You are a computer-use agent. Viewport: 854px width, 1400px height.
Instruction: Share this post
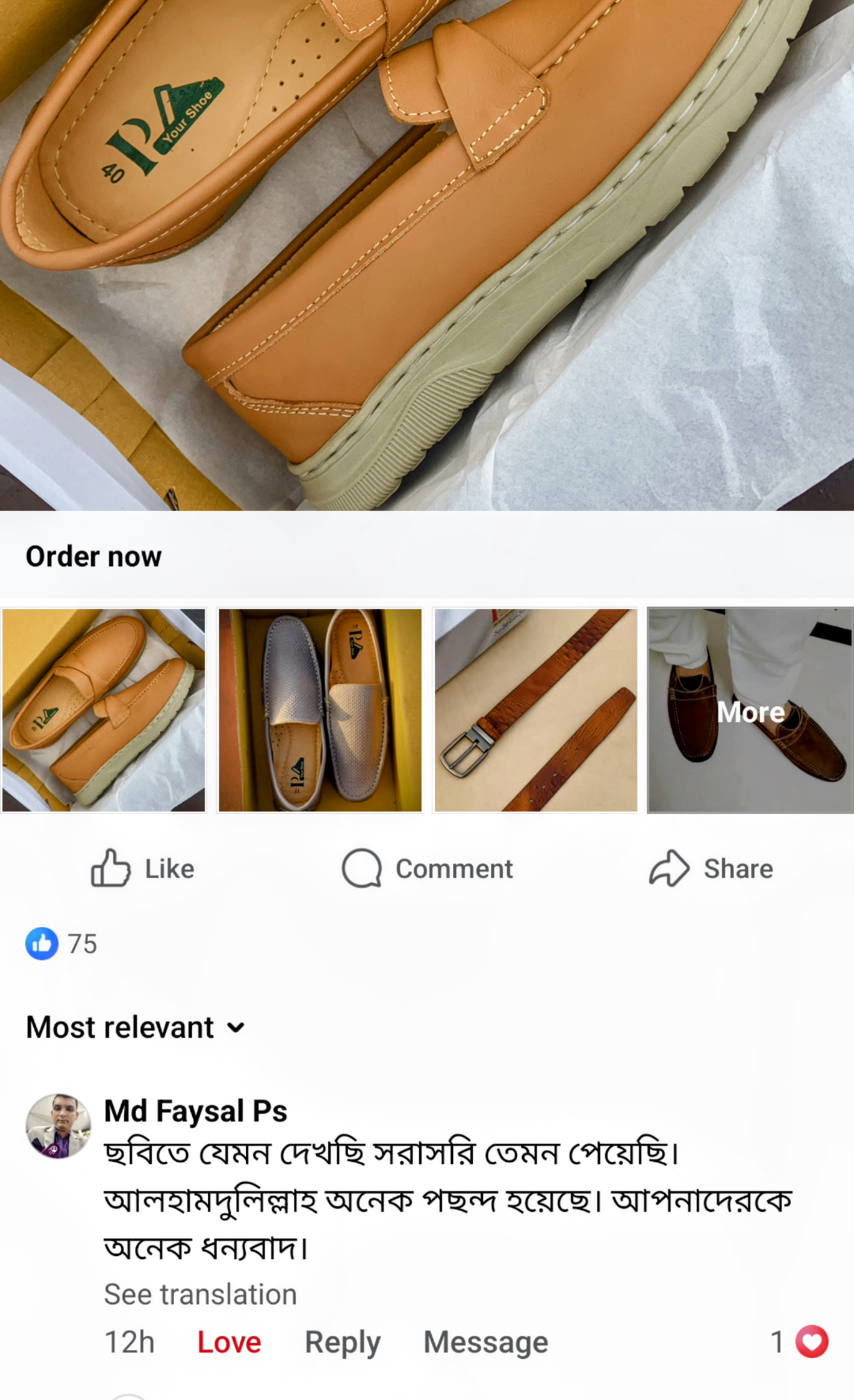tap(711, 868)
